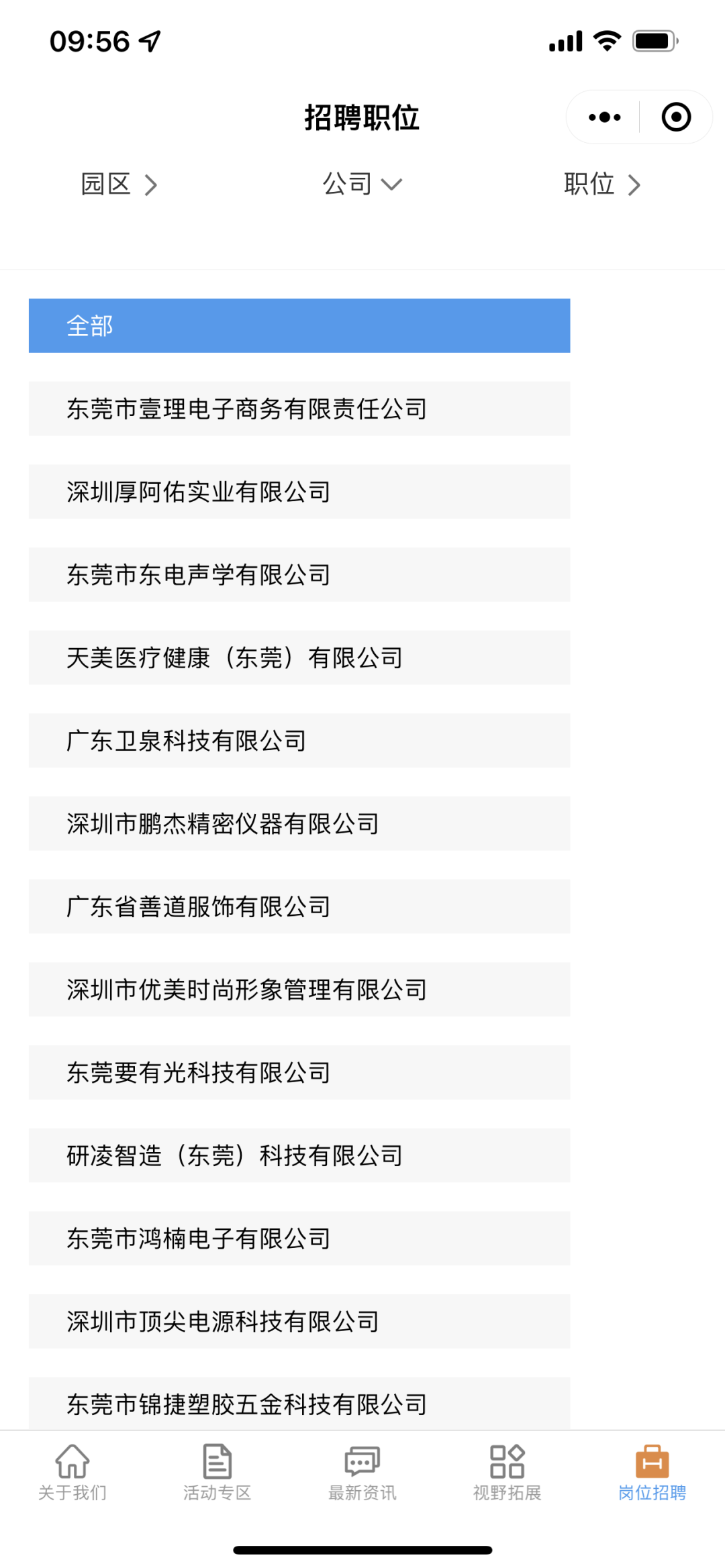
Task: Filter by 天美医疗健康（东莞）有限公司
Action: pos(299,658)
